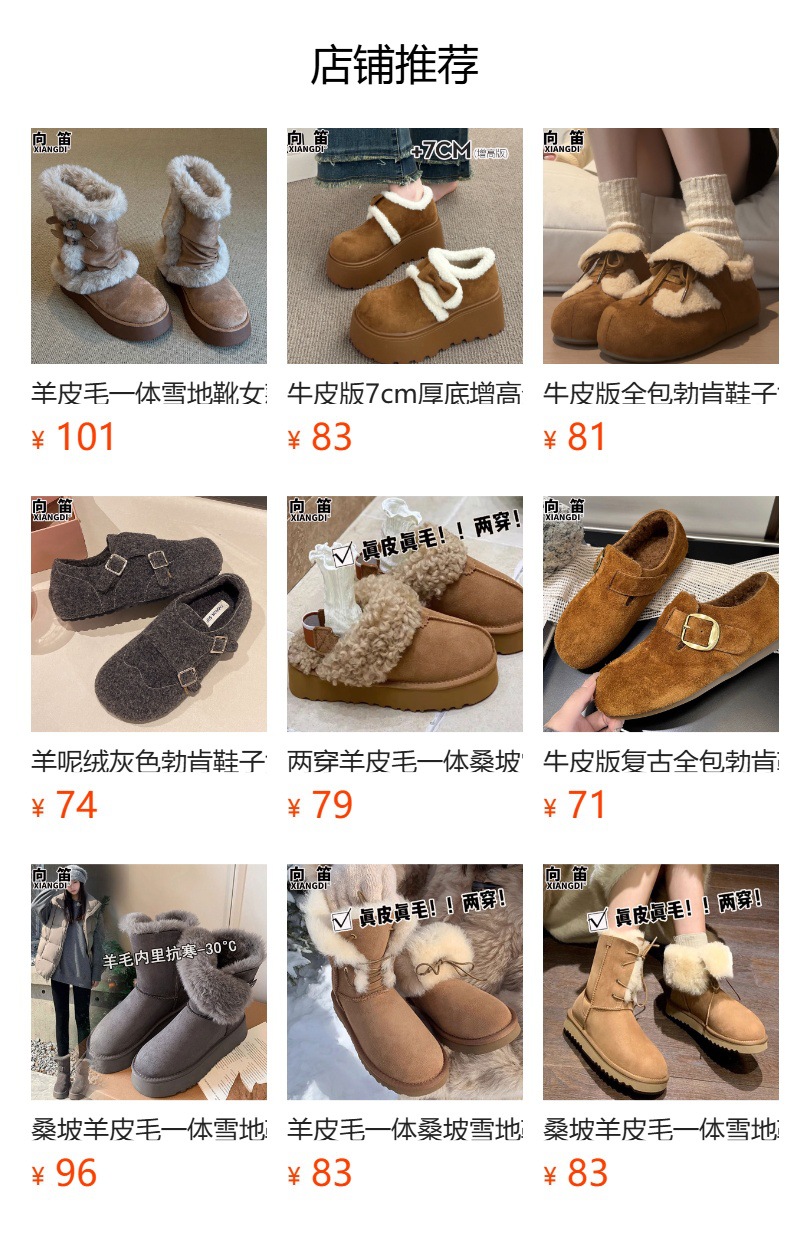This screenshot has width=790, height=1234.
Task: Open the 牛皮版全包勃肯鞋子 item at ¥81
Action: [x=661, y=292]
